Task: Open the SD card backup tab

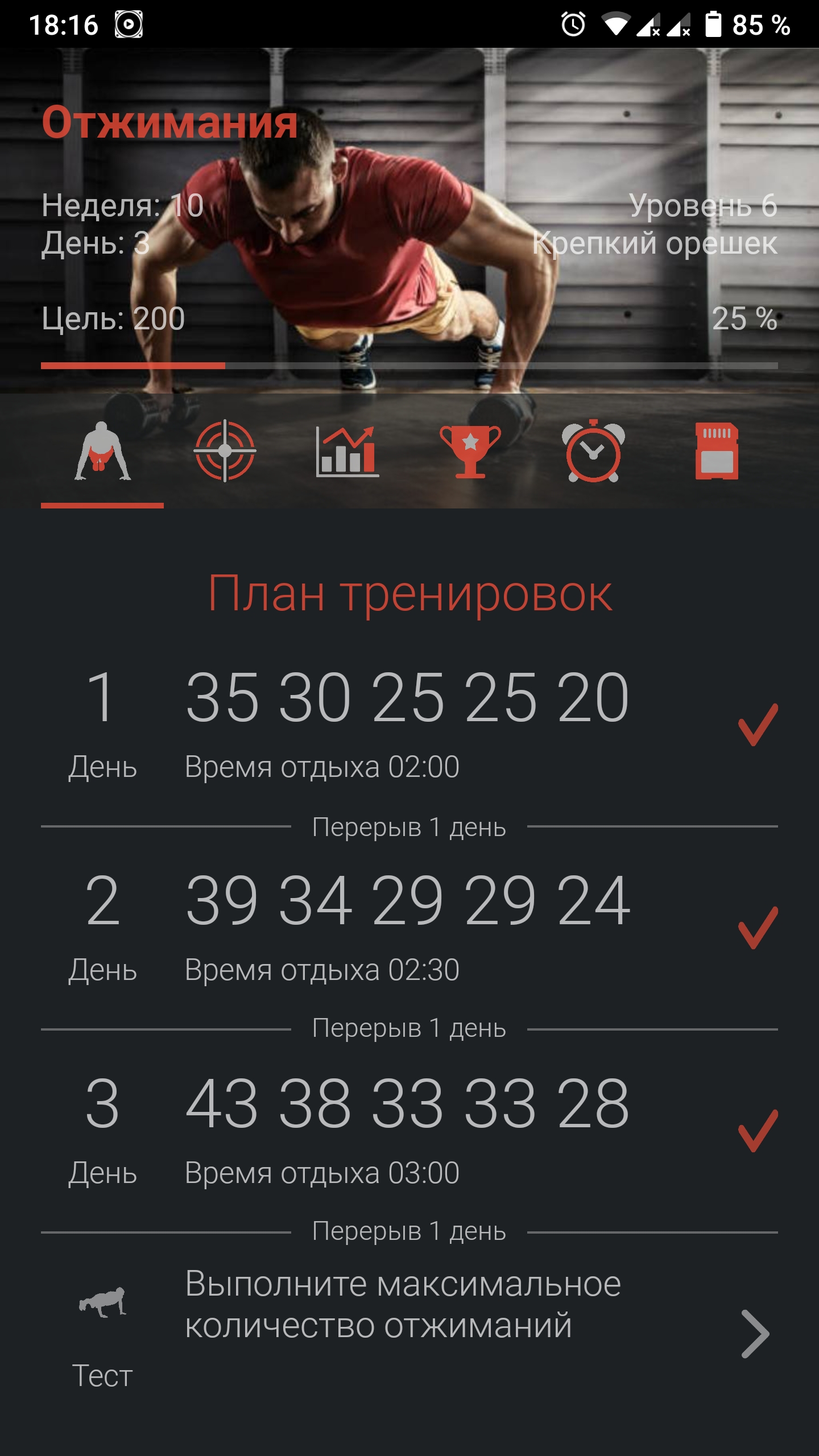Action: pyautogui.click(x=717, y=452)
